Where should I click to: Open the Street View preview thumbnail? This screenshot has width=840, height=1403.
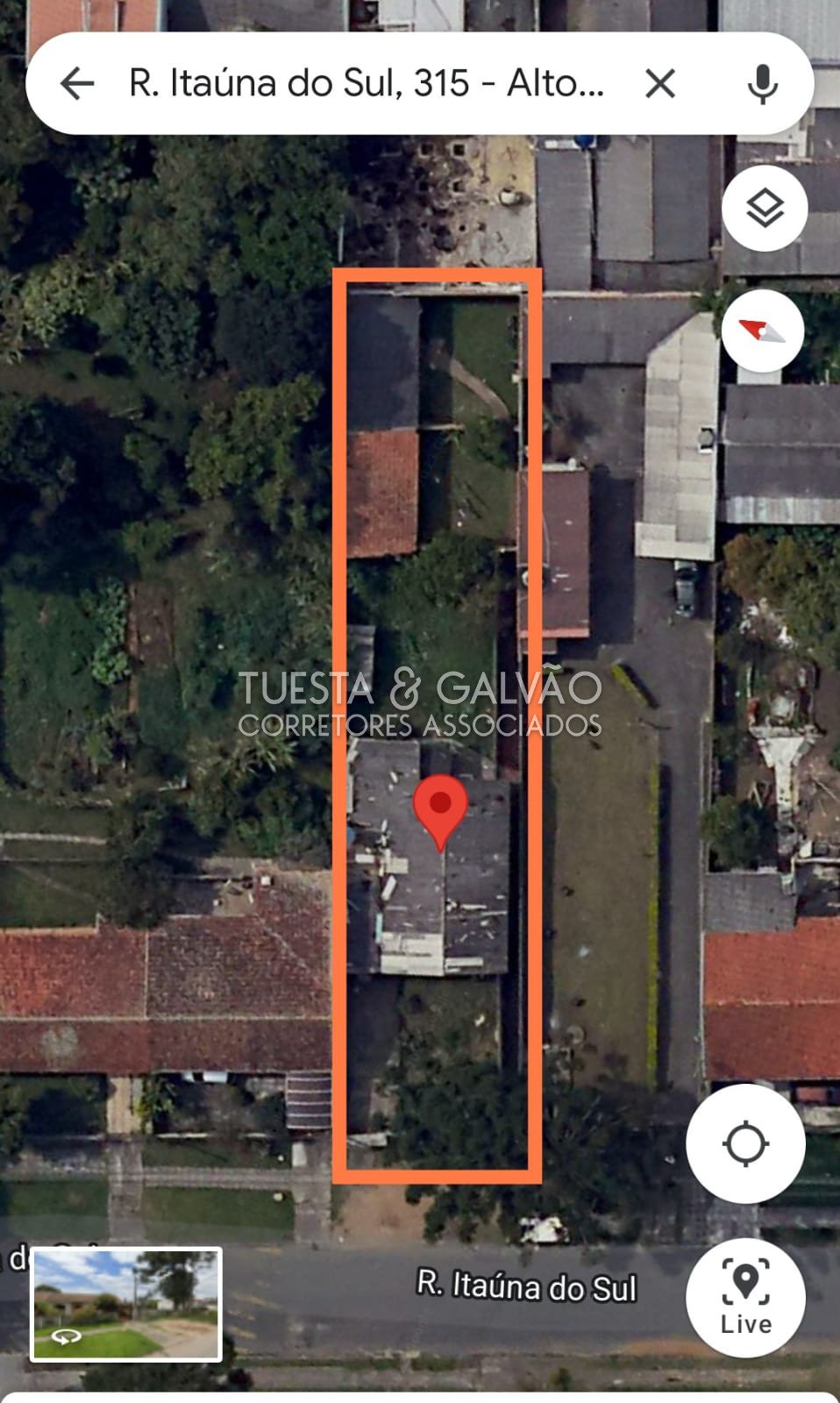(x=125, y=1306)
